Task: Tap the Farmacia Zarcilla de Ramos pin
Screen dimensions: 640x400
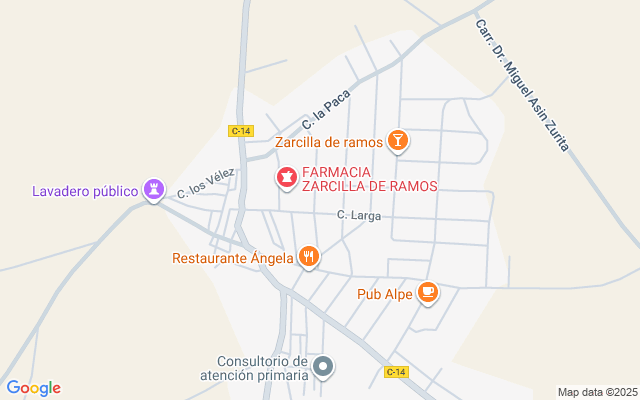Action: coord(287,178)
